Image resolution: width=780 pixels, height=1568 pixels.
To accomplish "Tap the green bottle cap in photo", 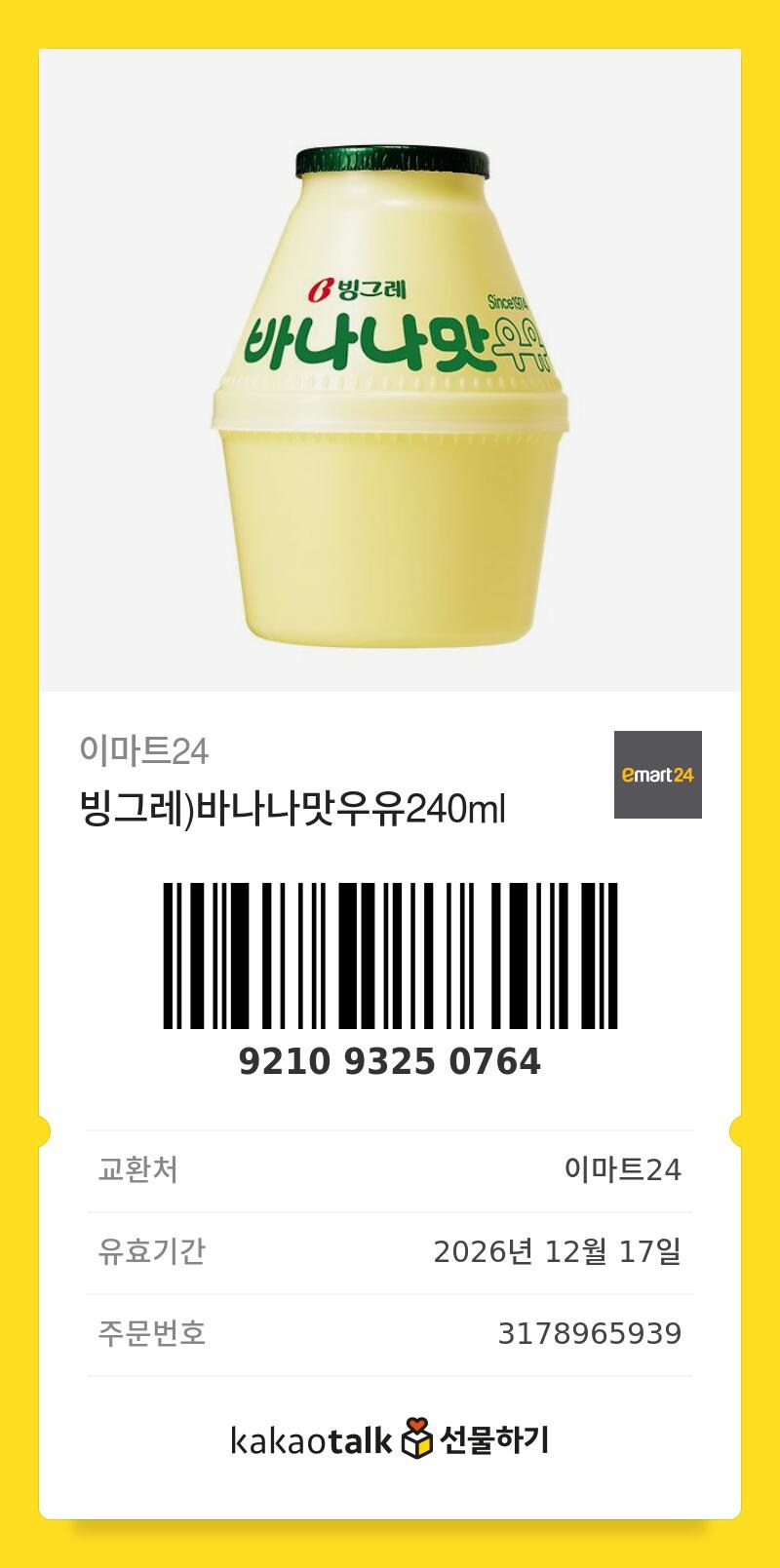I will pyautogui.click(x=390, y=159).
